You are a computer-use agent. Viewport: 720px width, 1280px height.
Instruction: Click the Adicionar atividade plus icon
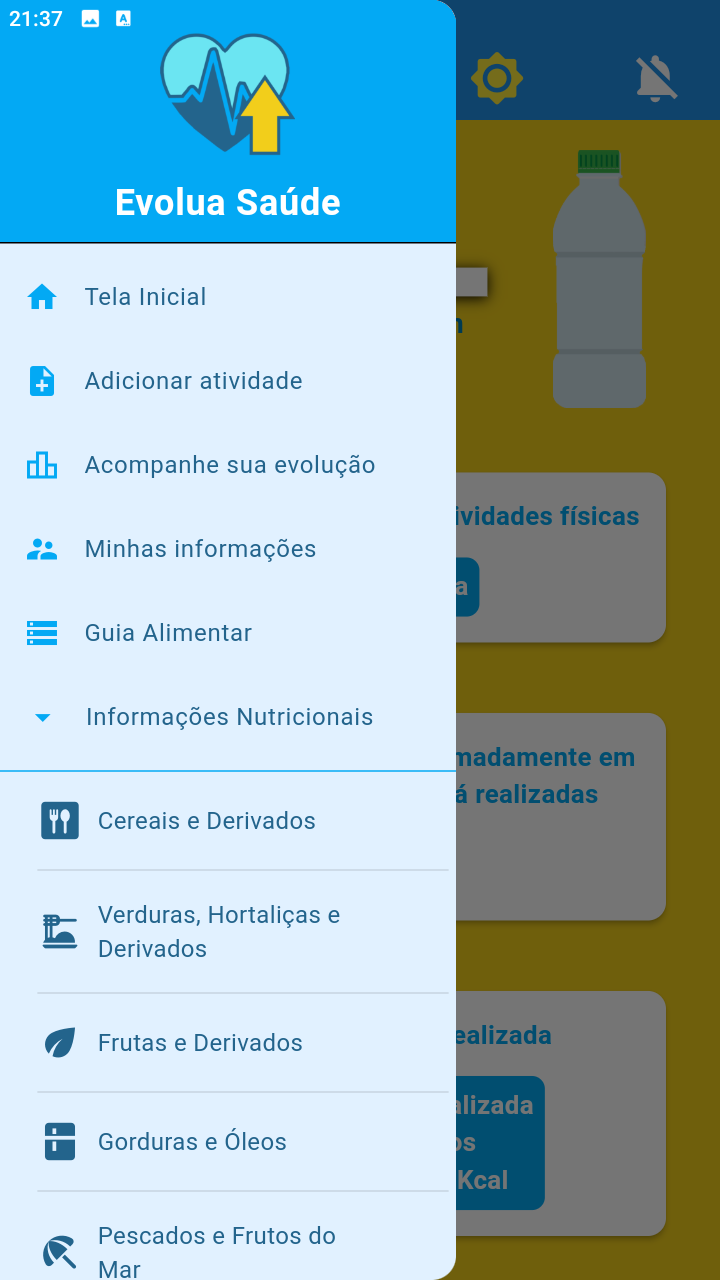pos(42,380)
